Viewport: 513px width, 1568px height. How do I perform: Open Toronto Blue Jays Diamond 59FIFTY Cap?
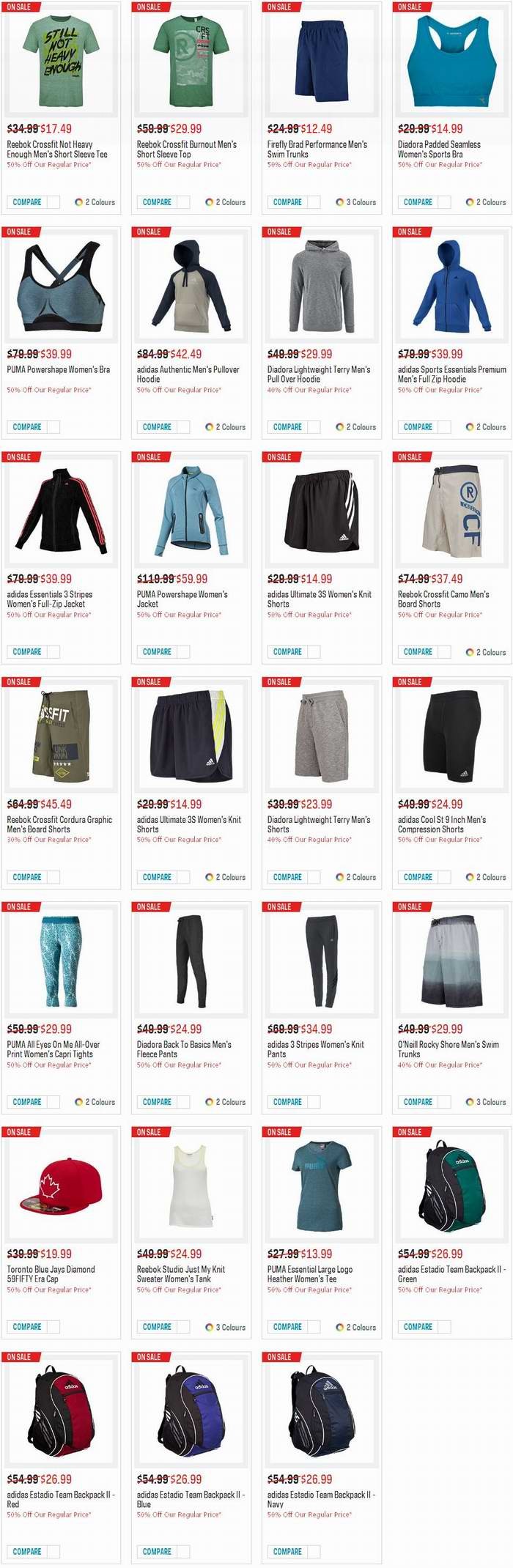point(51,1274)
